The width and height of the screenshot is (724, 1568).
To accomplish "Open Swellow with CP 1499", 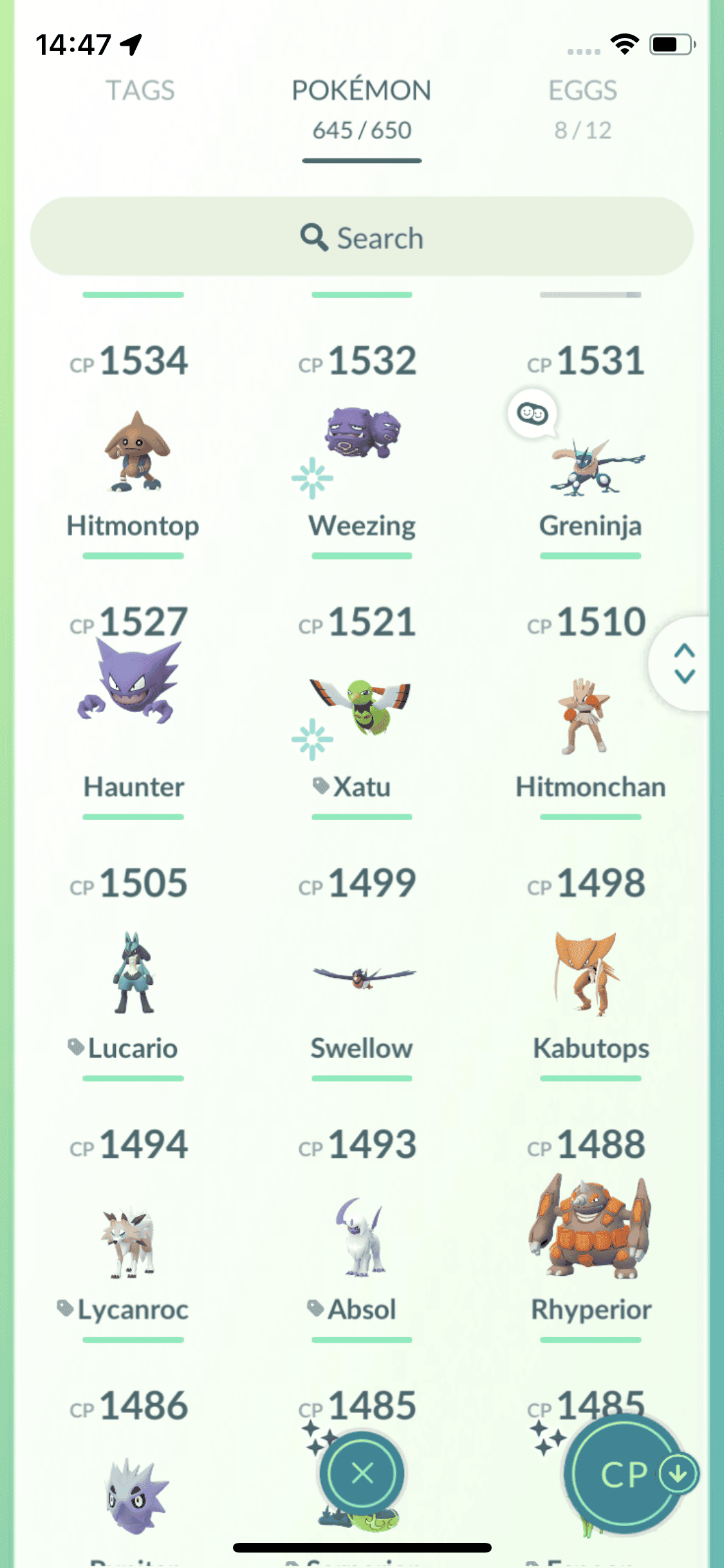I will click(x=362, y=975).
